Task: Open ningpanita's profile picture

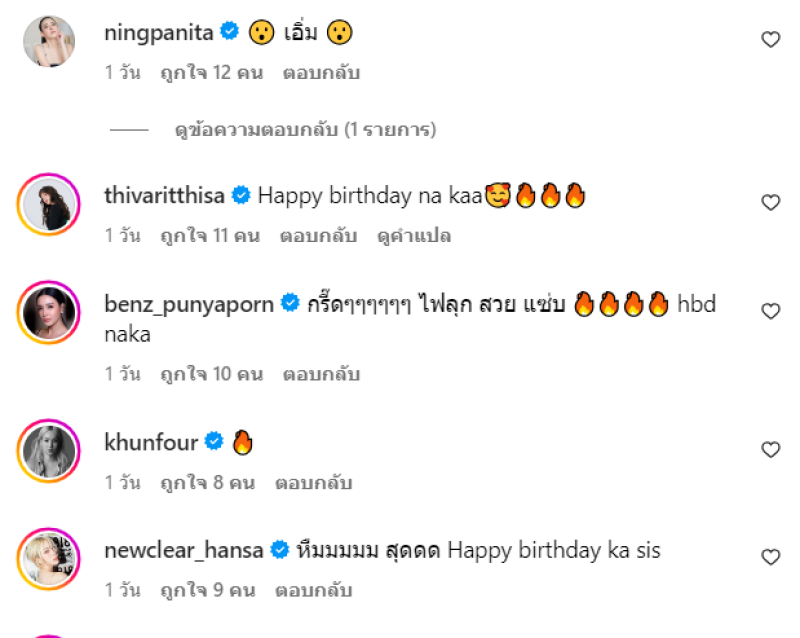Action: pos(48,42)
